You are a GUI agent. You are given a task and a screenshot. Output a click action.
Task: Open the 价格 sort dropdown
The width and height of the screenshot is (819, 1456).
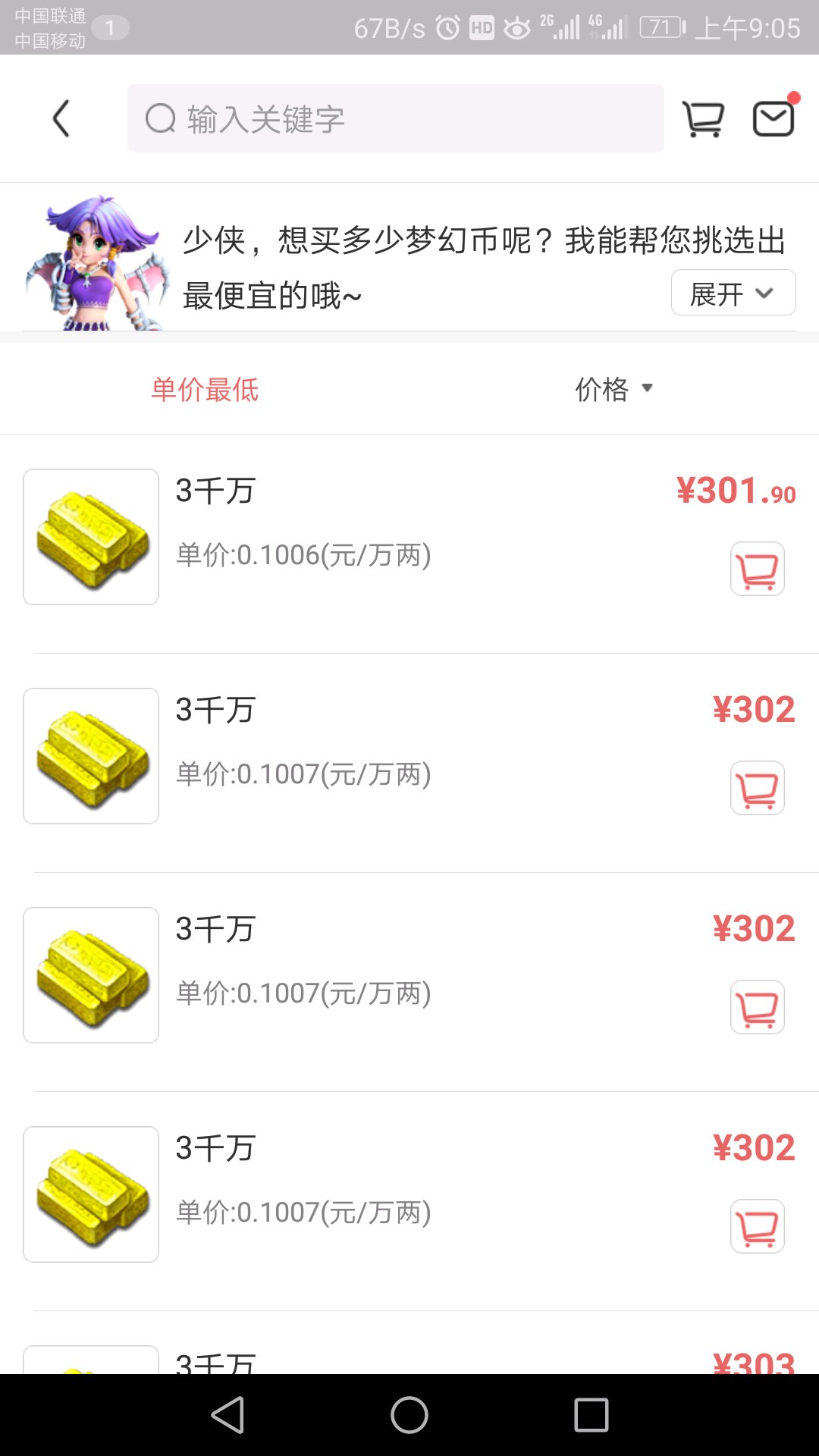pyautogui.click(x=613, y=390)
